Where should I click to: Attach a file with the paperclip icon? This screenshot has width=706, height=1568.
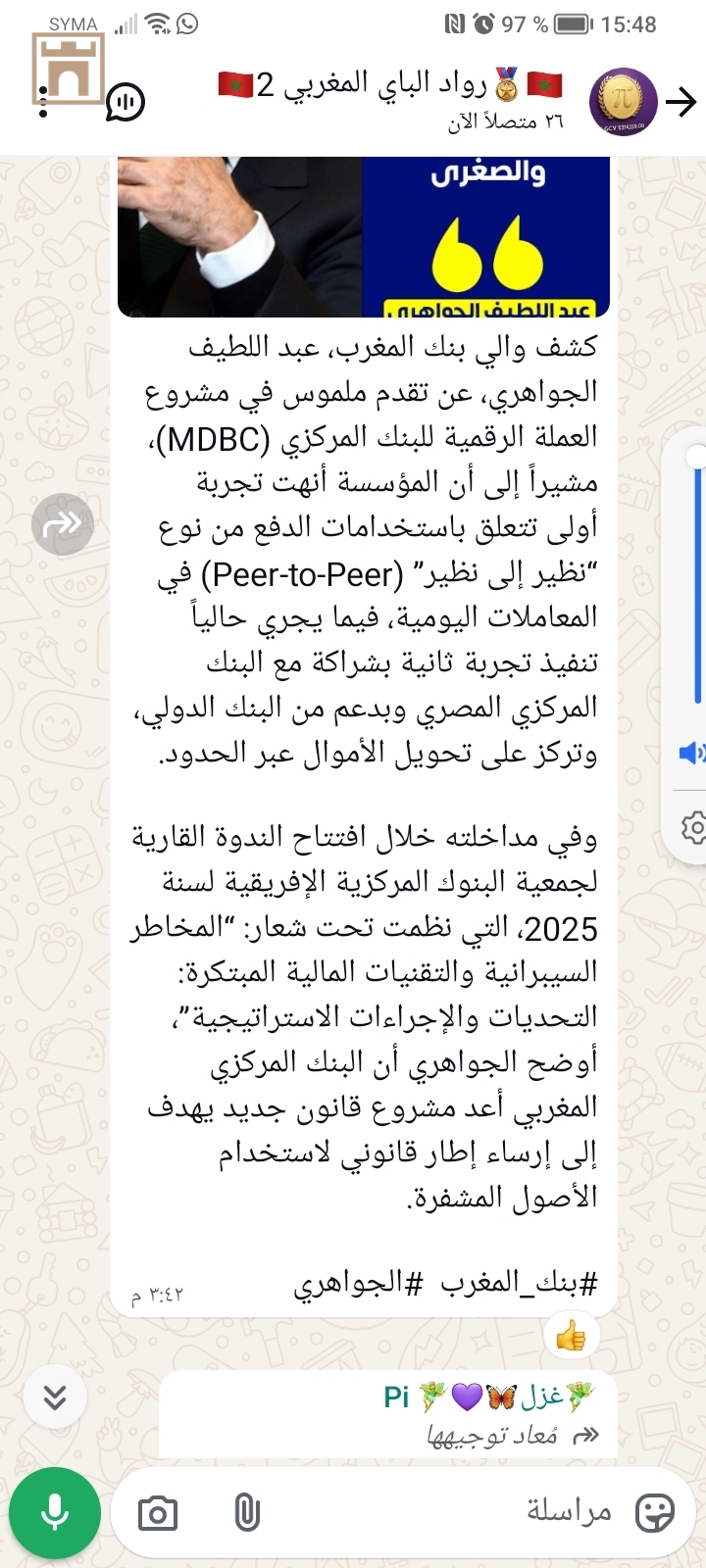click(x=247, y=1514)
